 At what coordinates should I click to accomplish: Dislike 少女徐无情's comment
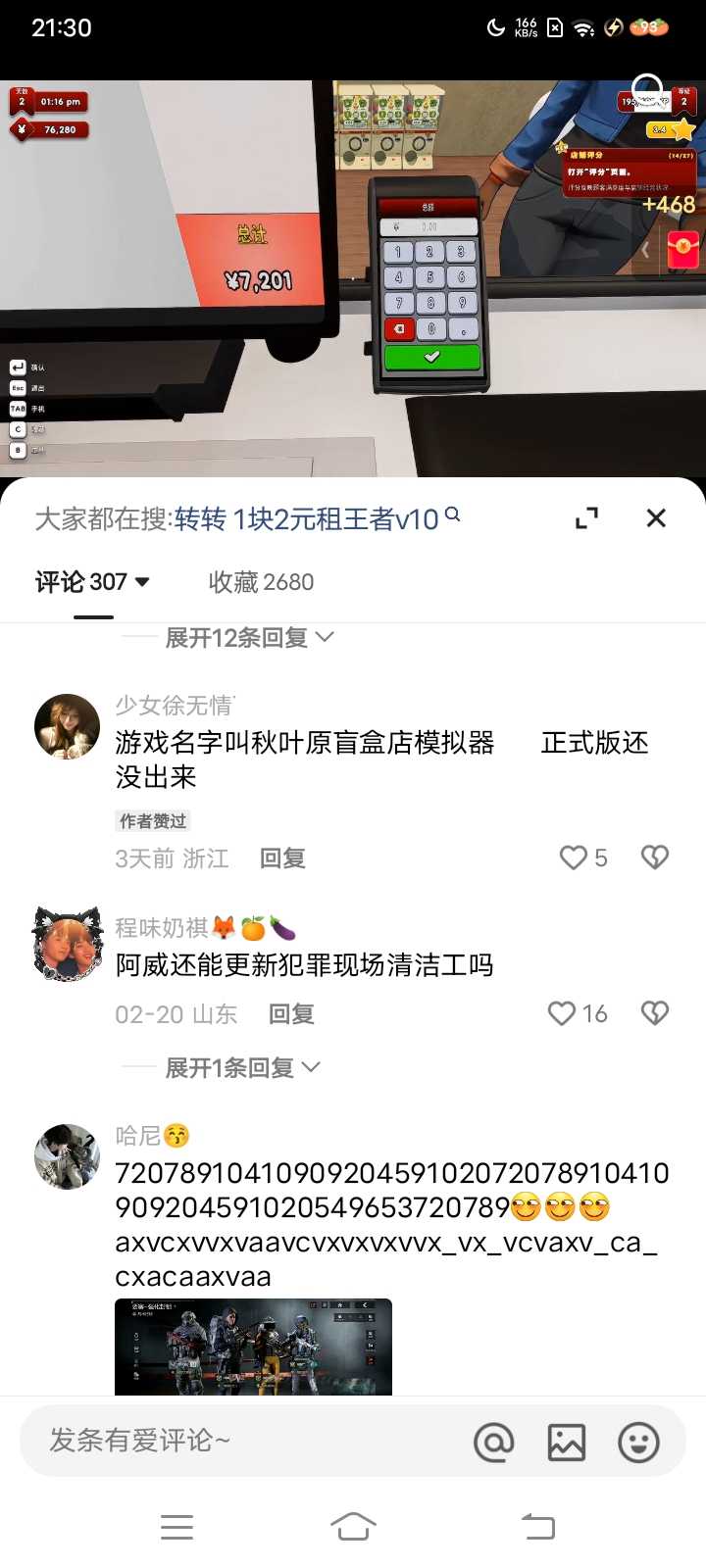point(654,858)
